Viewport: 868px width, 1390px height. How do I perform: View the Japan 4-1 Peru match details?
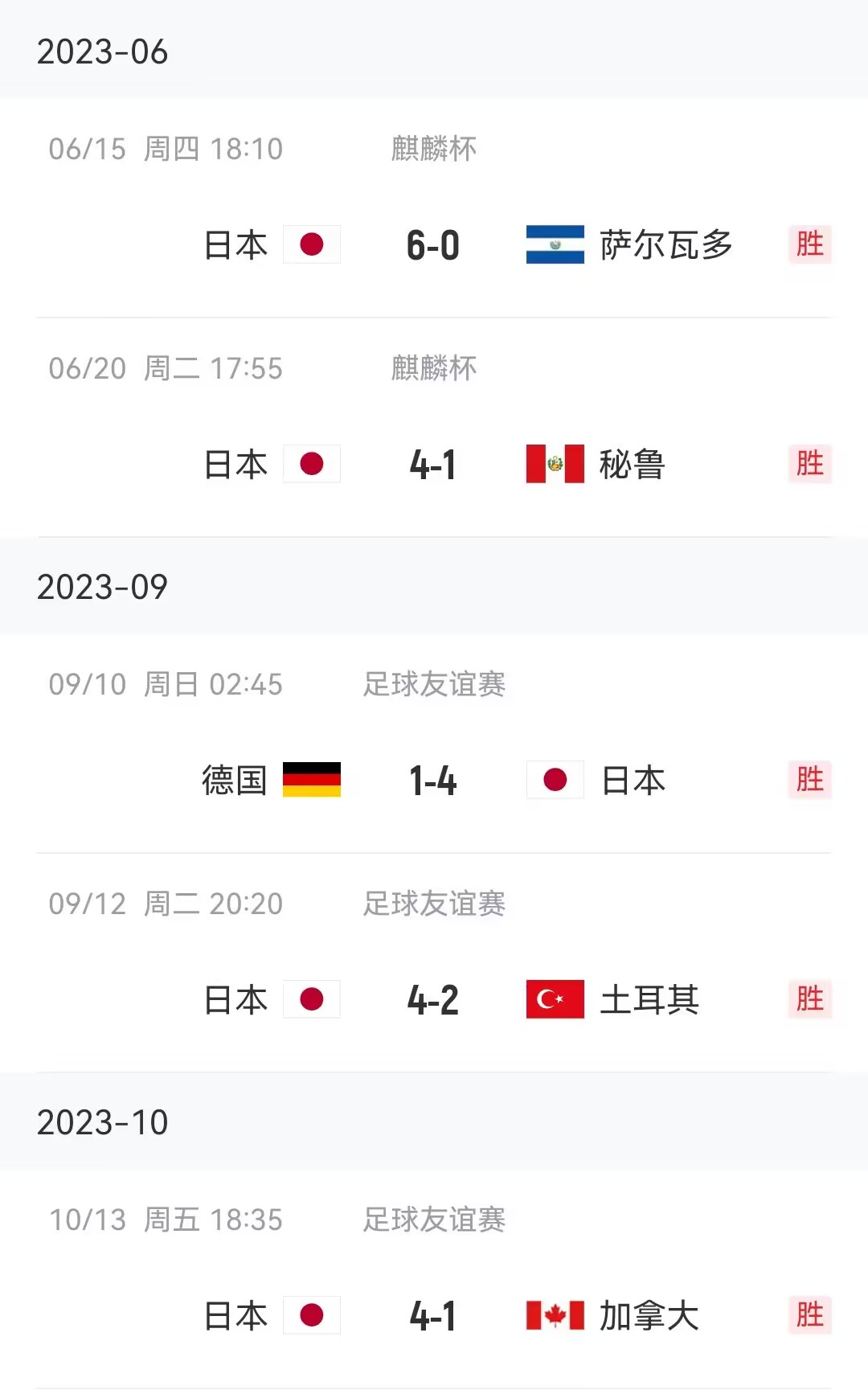[x=433, y=465]
